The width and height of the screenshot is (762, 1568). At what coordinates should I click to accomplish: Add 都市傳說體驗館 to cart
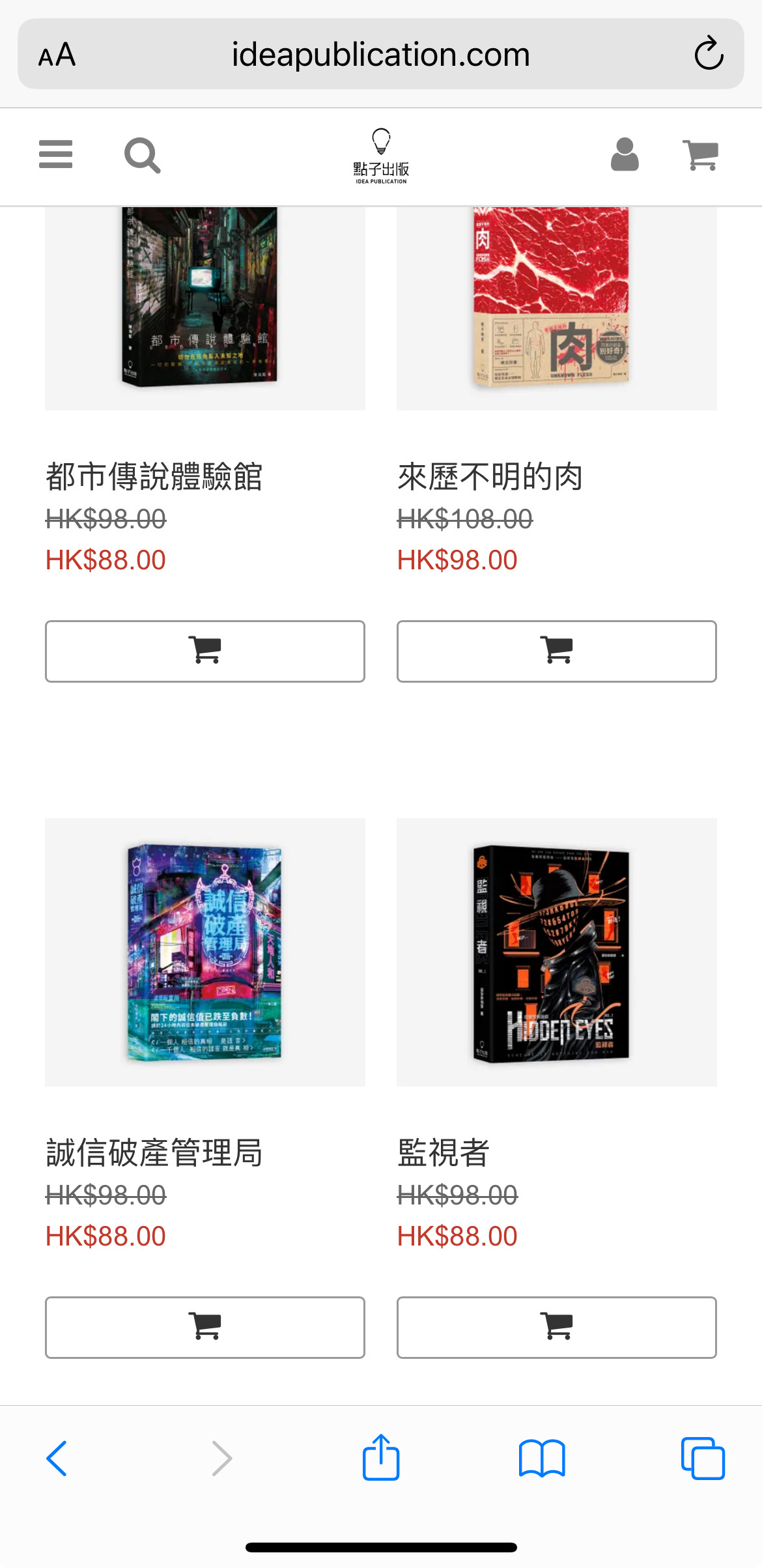click(205, 651)
